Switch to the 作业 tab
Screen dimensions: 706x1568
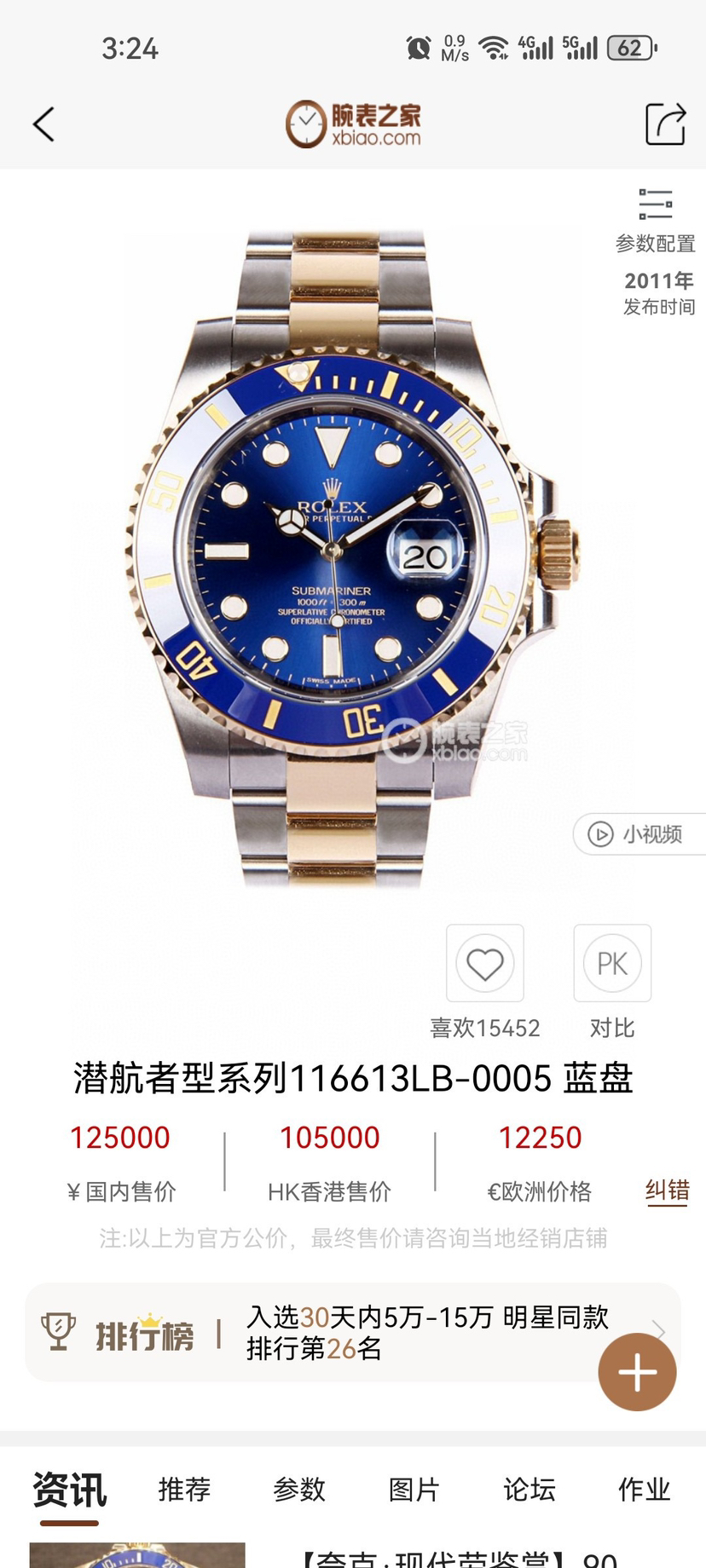(x=644, y=1490)
